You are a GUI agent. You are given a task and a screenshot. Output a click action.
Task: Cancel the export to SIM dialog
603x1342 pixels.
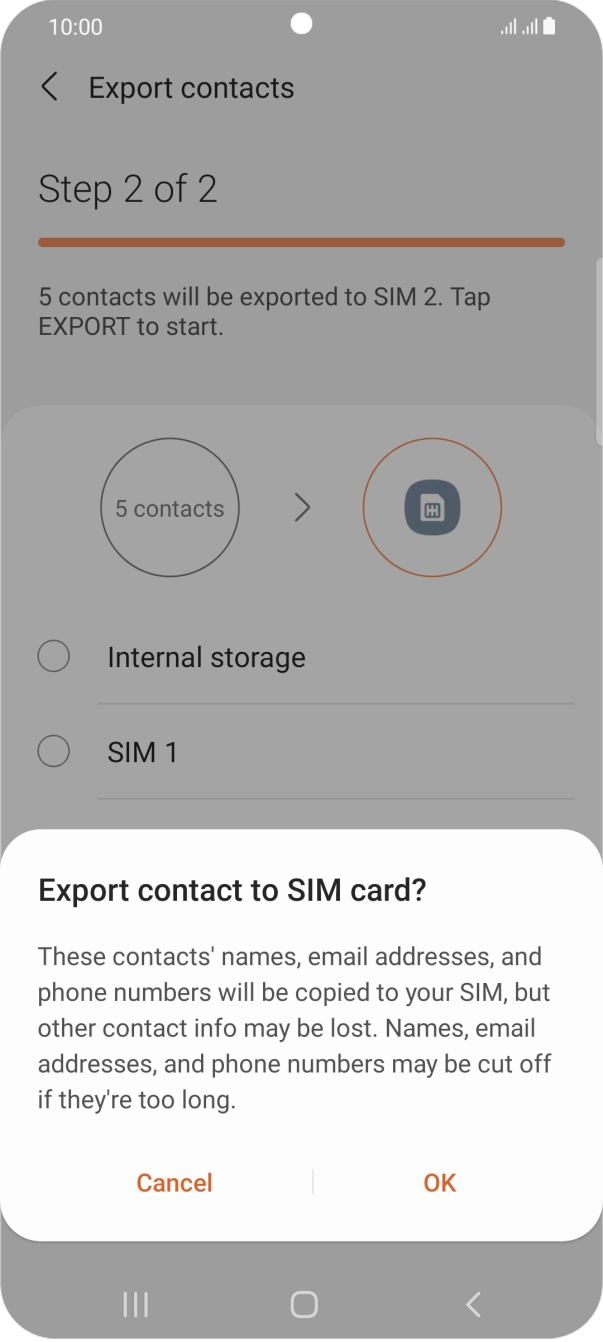[174, 1182]
